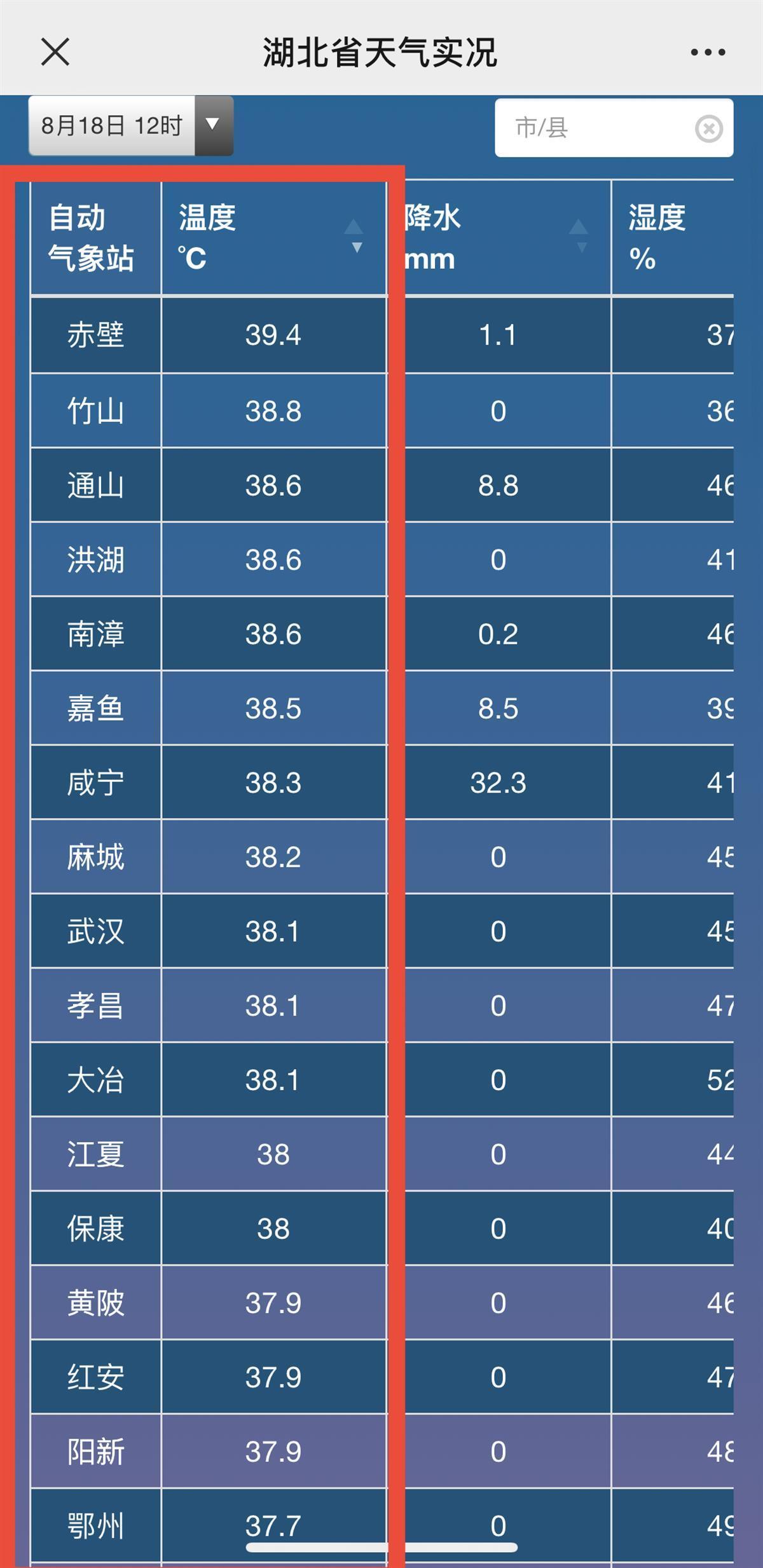
Task: Open the date and time dropdown
Action: (131, 126)
